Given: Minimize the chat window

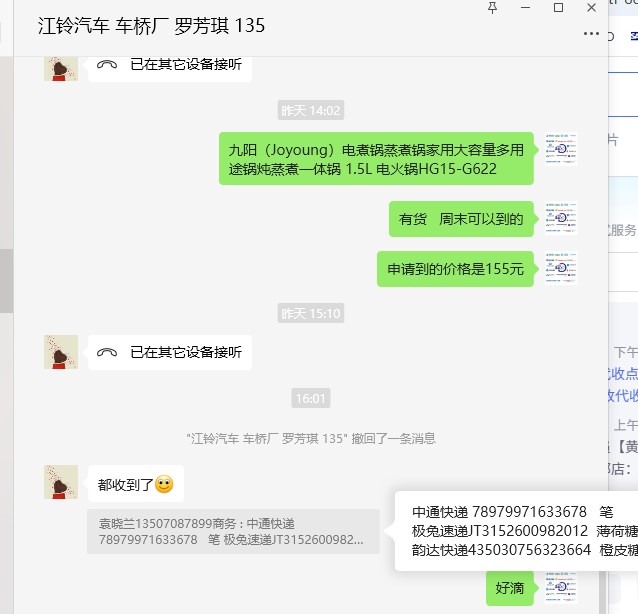Looking at the screenshot, I should coord(526,8).
